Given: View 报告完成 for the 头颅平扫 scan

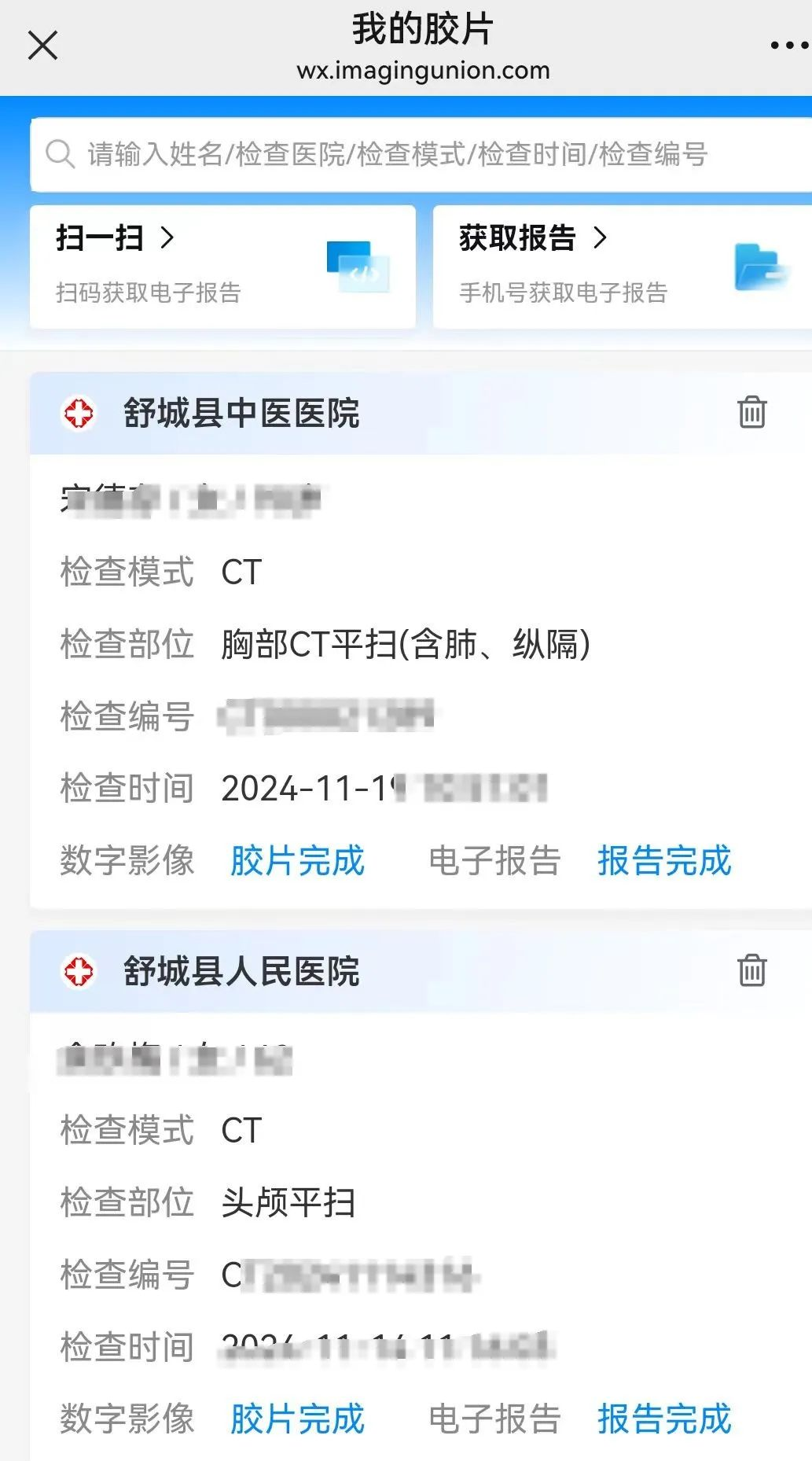Looking at the screenshot, I should 664,1419.
